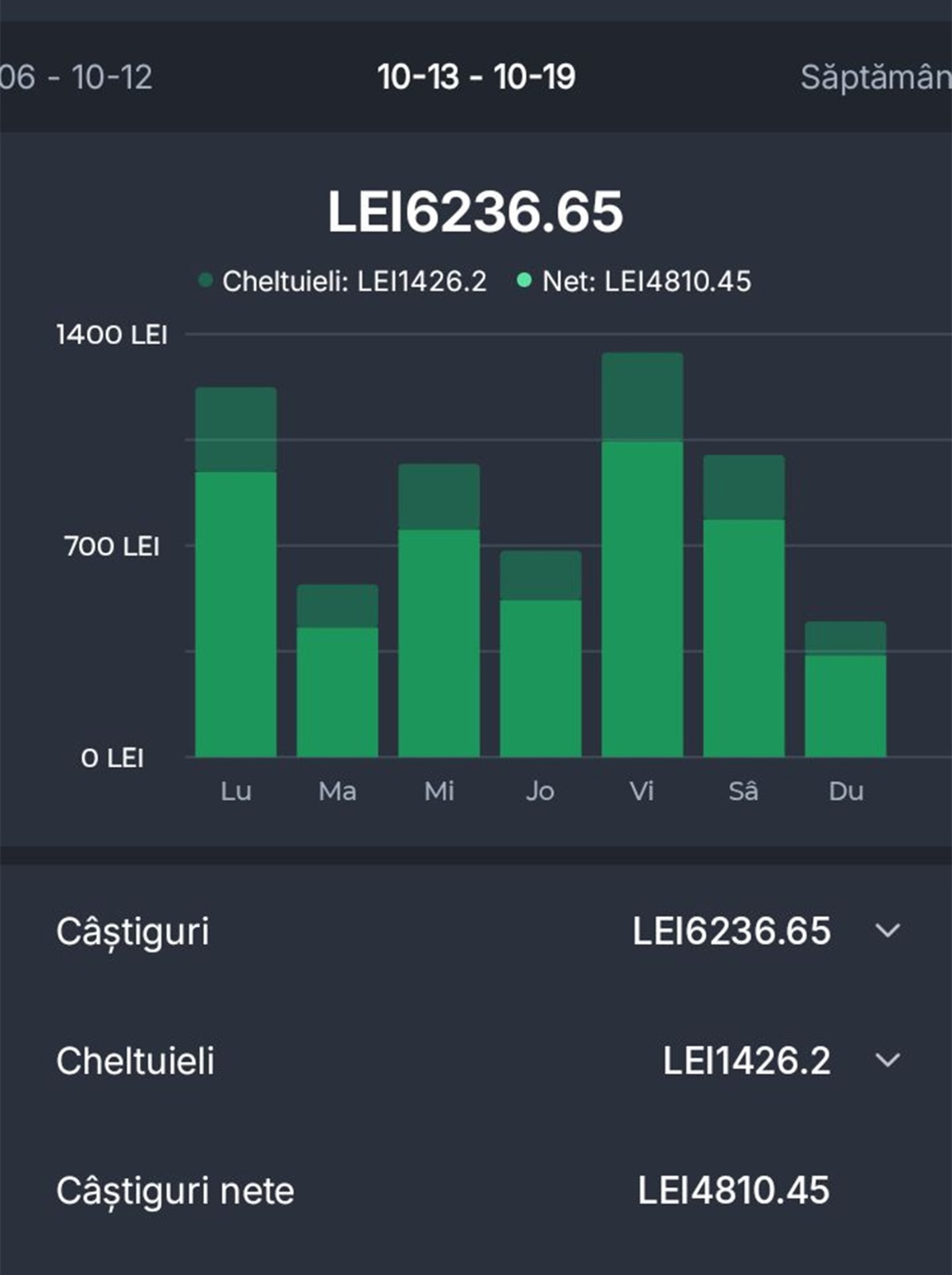Viewport: 952px width, 1275px height.
Task: Switch to the previous week ending 10-12
Action: tap(76, 77)
